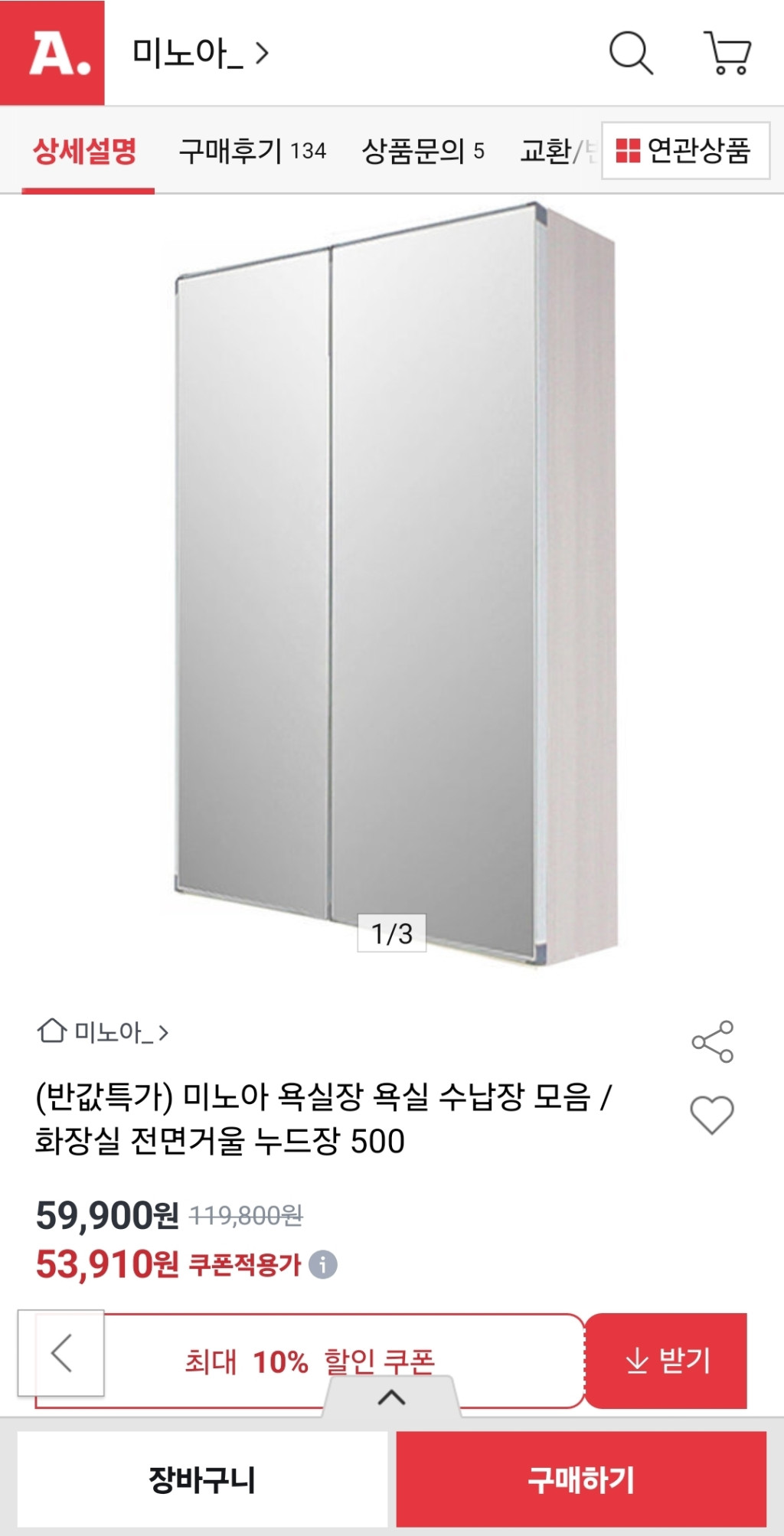Image resolution: width=784 pixels, height=1536 pixels.
Task: Open the shopping cart
Action: (x=727, y=53)
